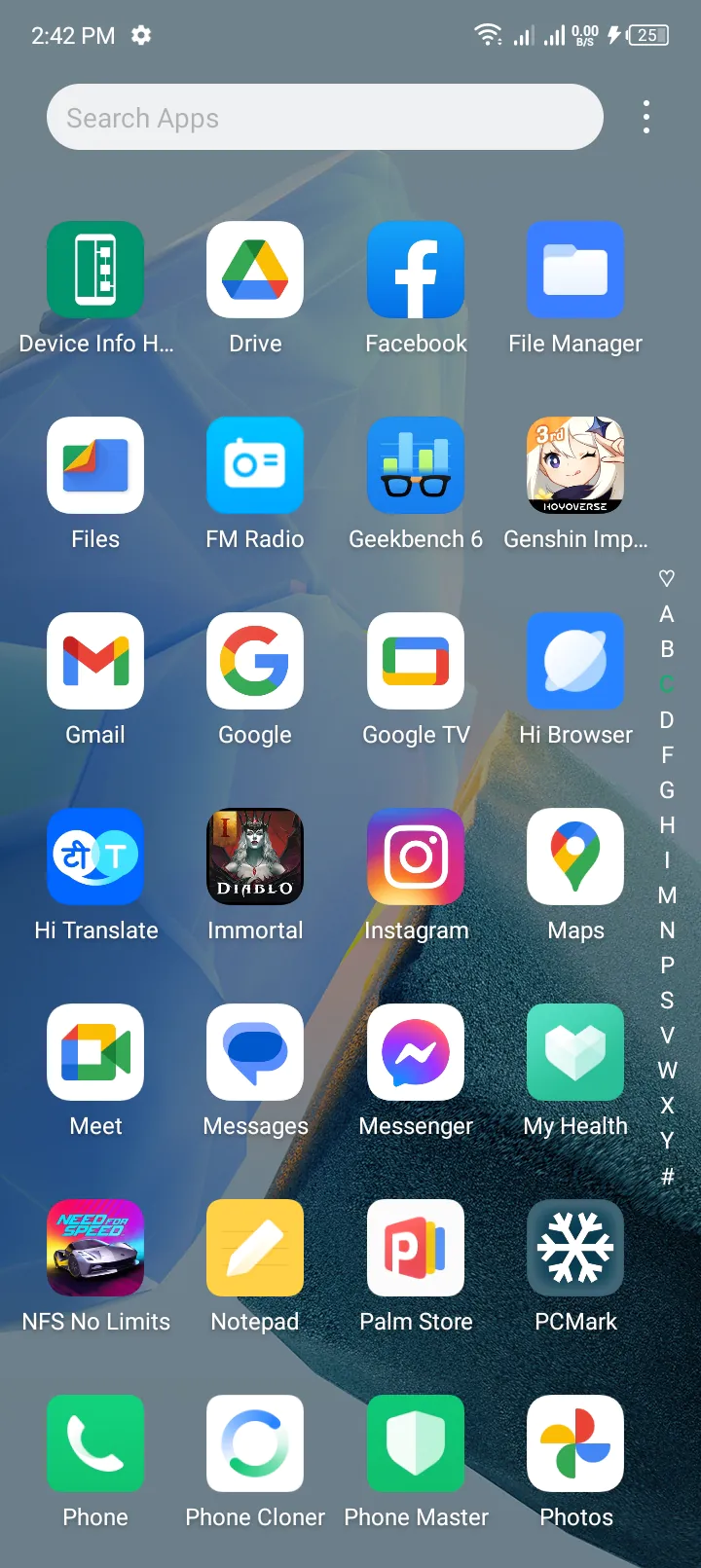Image resolution: width=701 pixels, height=1568 pixels.
Task: Launch Diablo Immortal
Action: click(255, 857)
